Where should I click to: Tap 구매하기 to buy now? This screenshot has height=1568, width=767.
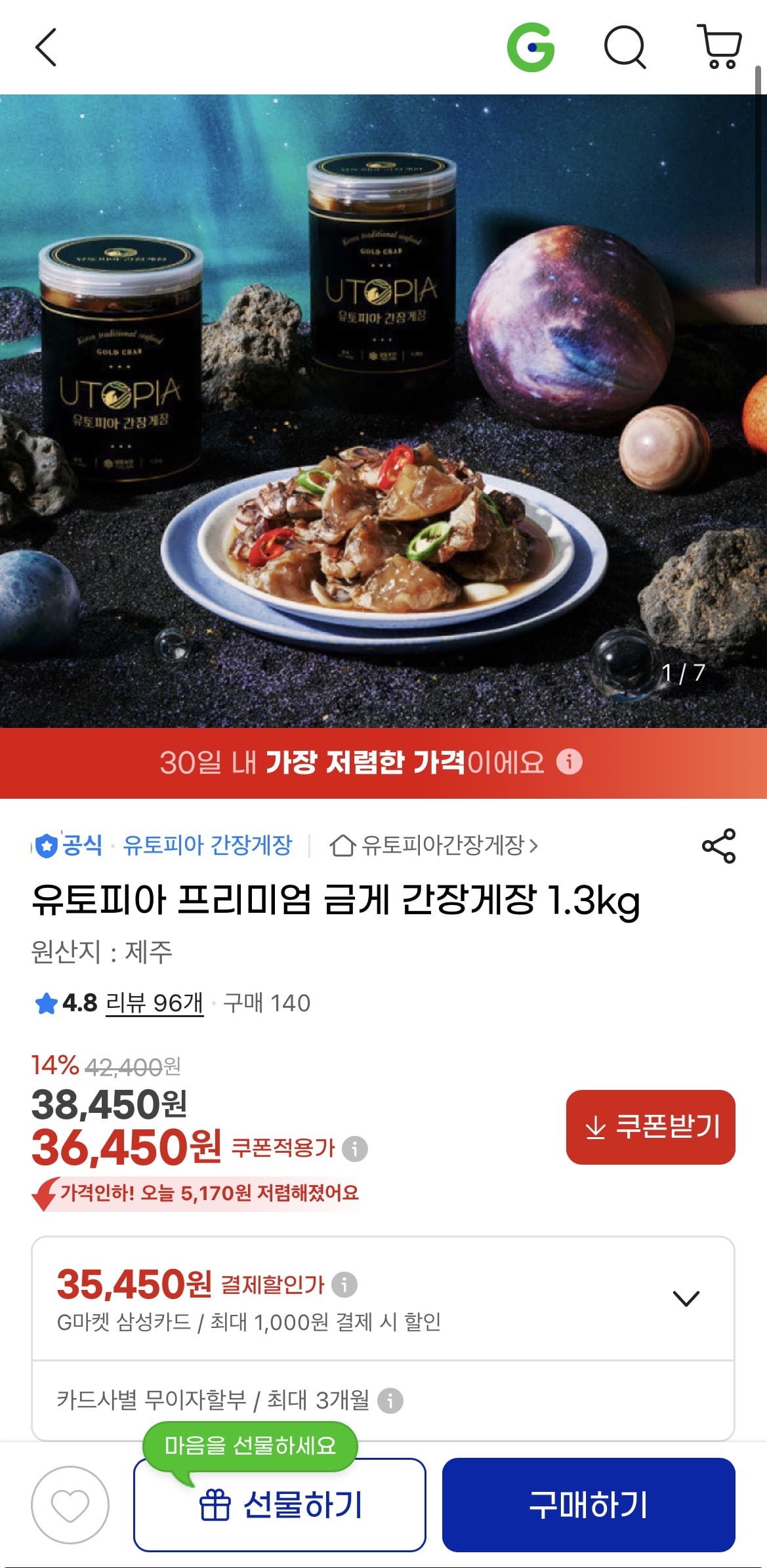[588, 1505]
